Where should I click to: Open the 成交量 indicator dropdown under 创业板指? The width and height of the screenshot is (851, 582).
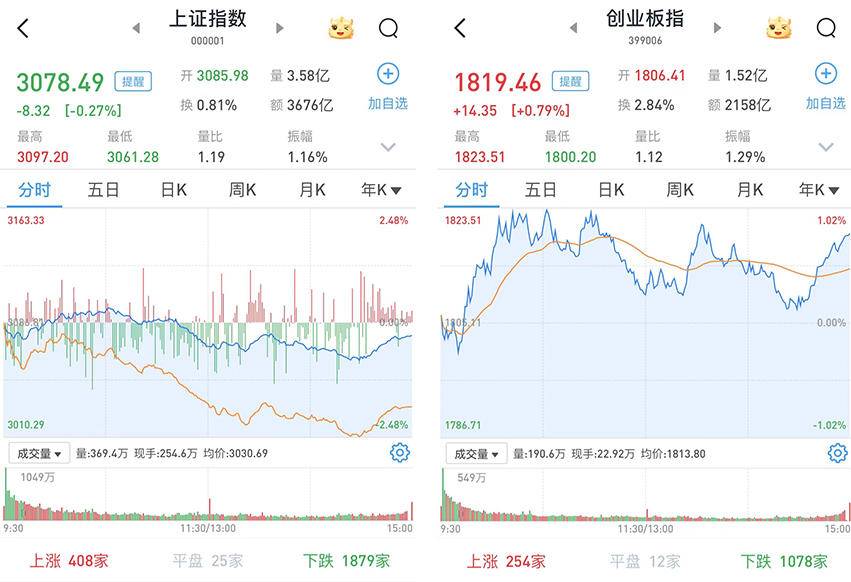pos(476,453)
